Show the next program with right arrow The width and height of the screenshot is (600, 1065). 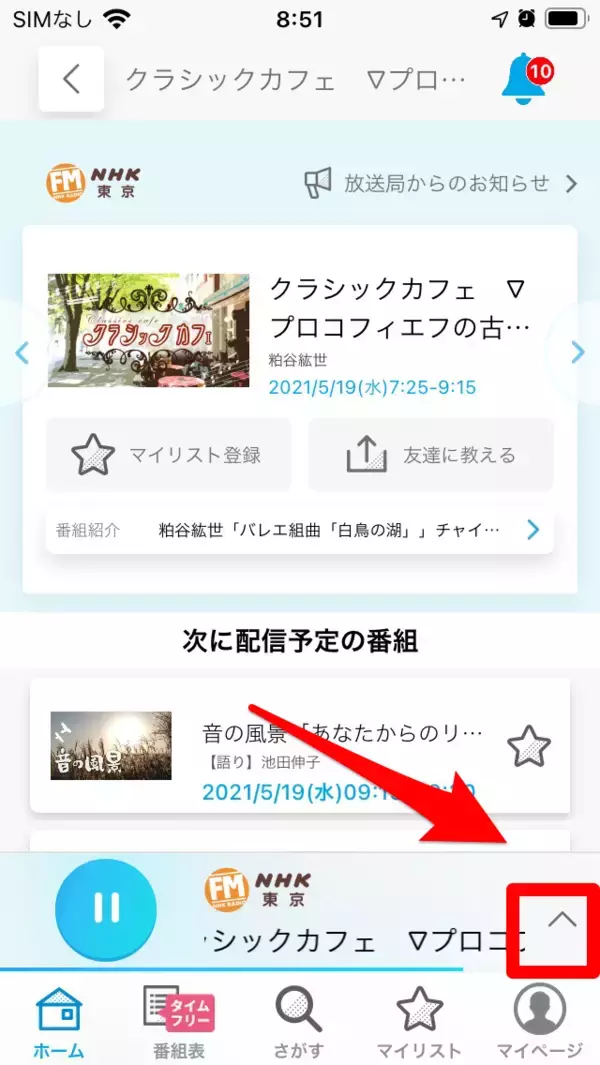[x=577, y=352]
